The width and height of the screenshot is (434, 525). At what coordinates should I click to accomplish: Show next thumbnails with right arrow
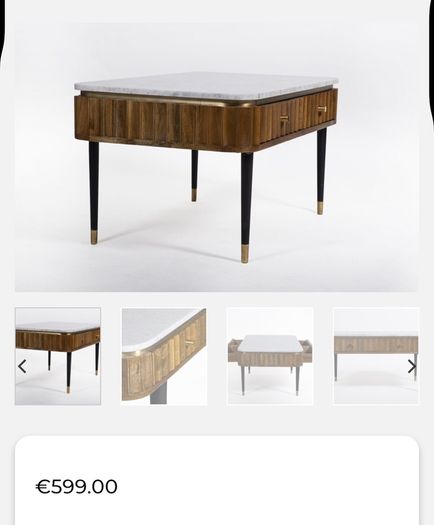point(412,367)
